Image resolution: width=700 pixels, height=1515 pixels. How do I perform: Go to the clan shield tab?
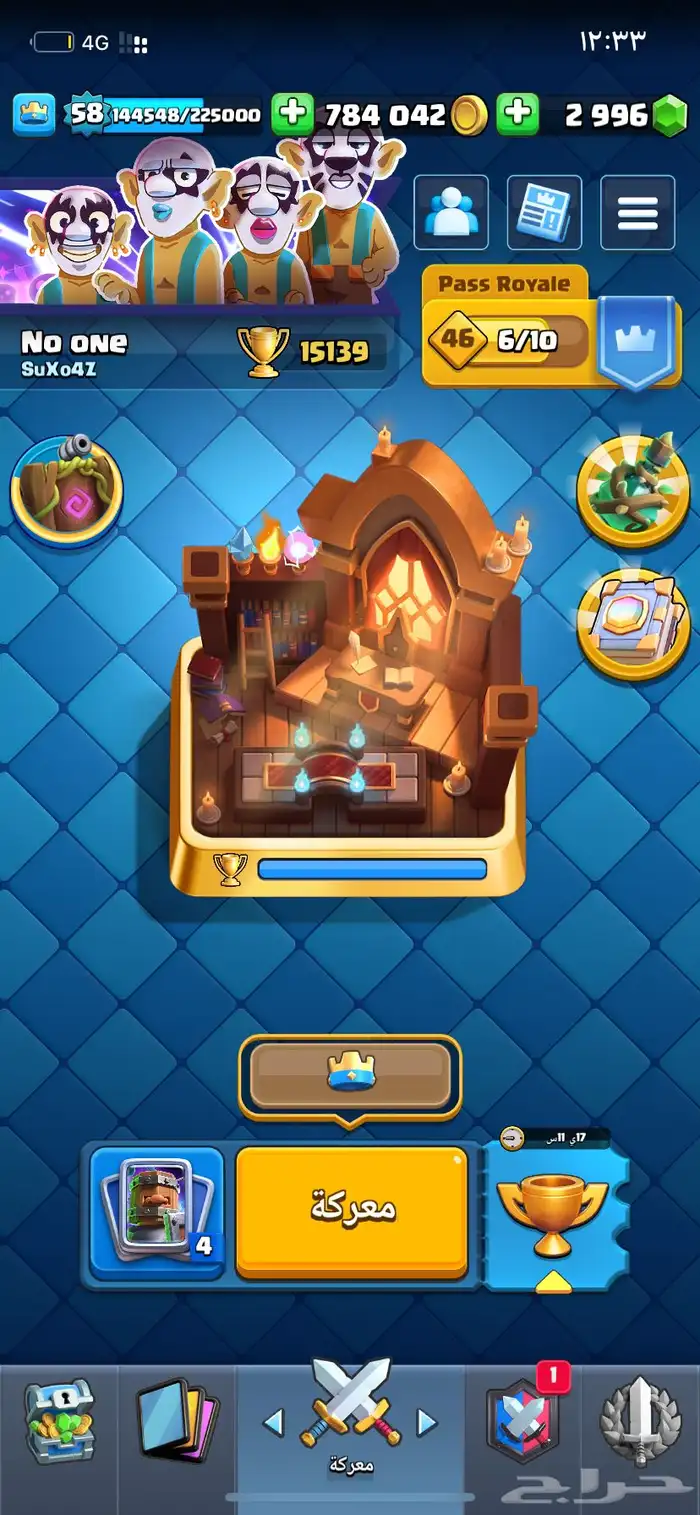point(523,1422)
